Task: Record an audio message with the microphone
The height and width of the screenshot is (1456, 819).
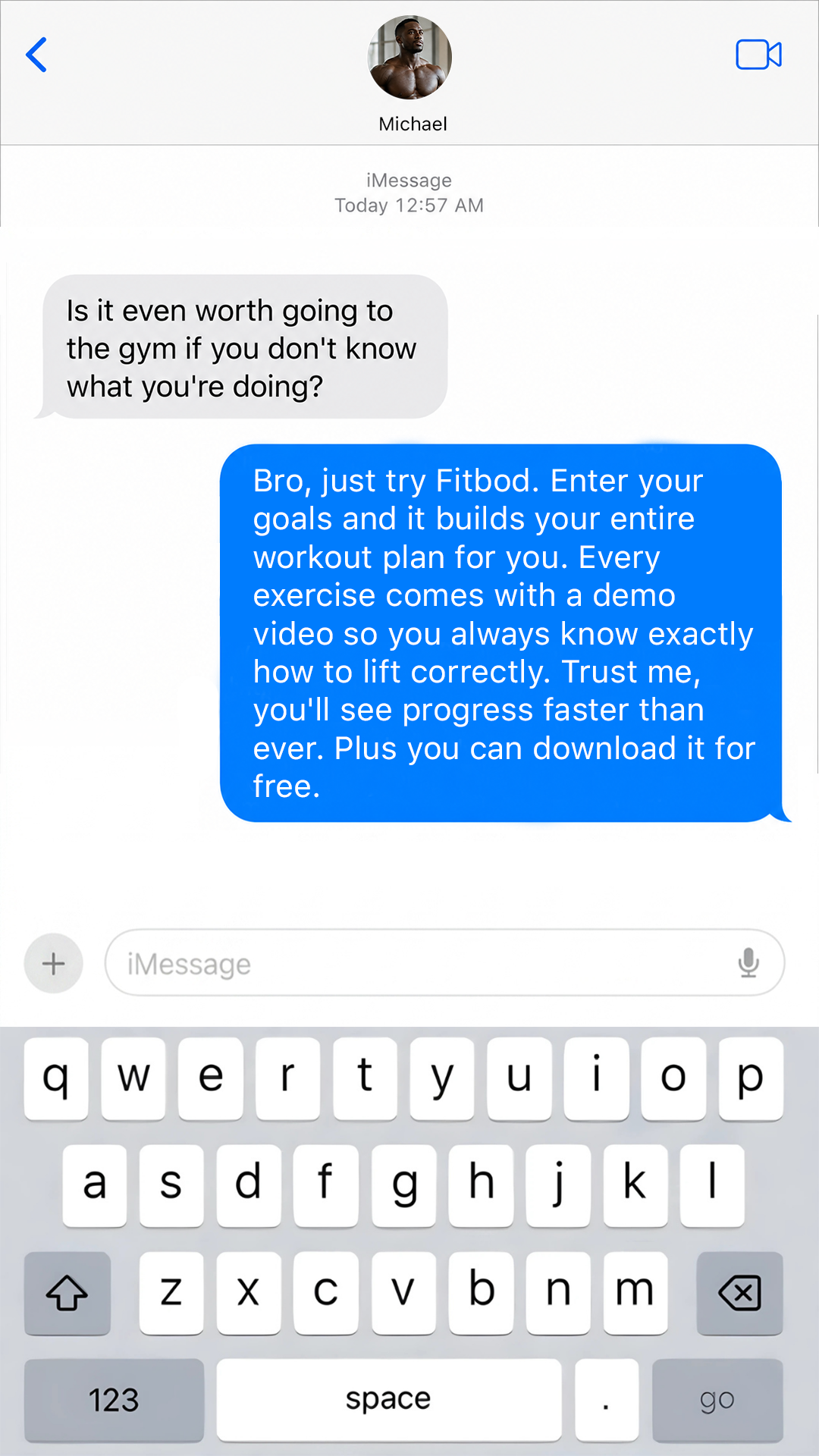Action: 748,962
